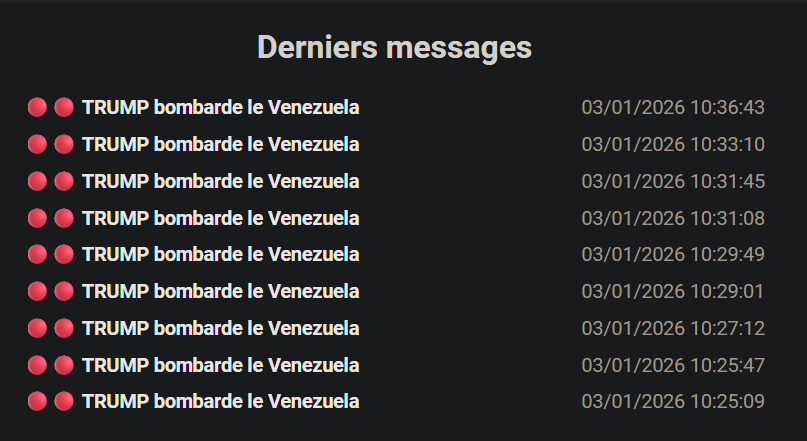View the message timestamped 10:31:45
This screenshot has width=807, height=441.
220,181
